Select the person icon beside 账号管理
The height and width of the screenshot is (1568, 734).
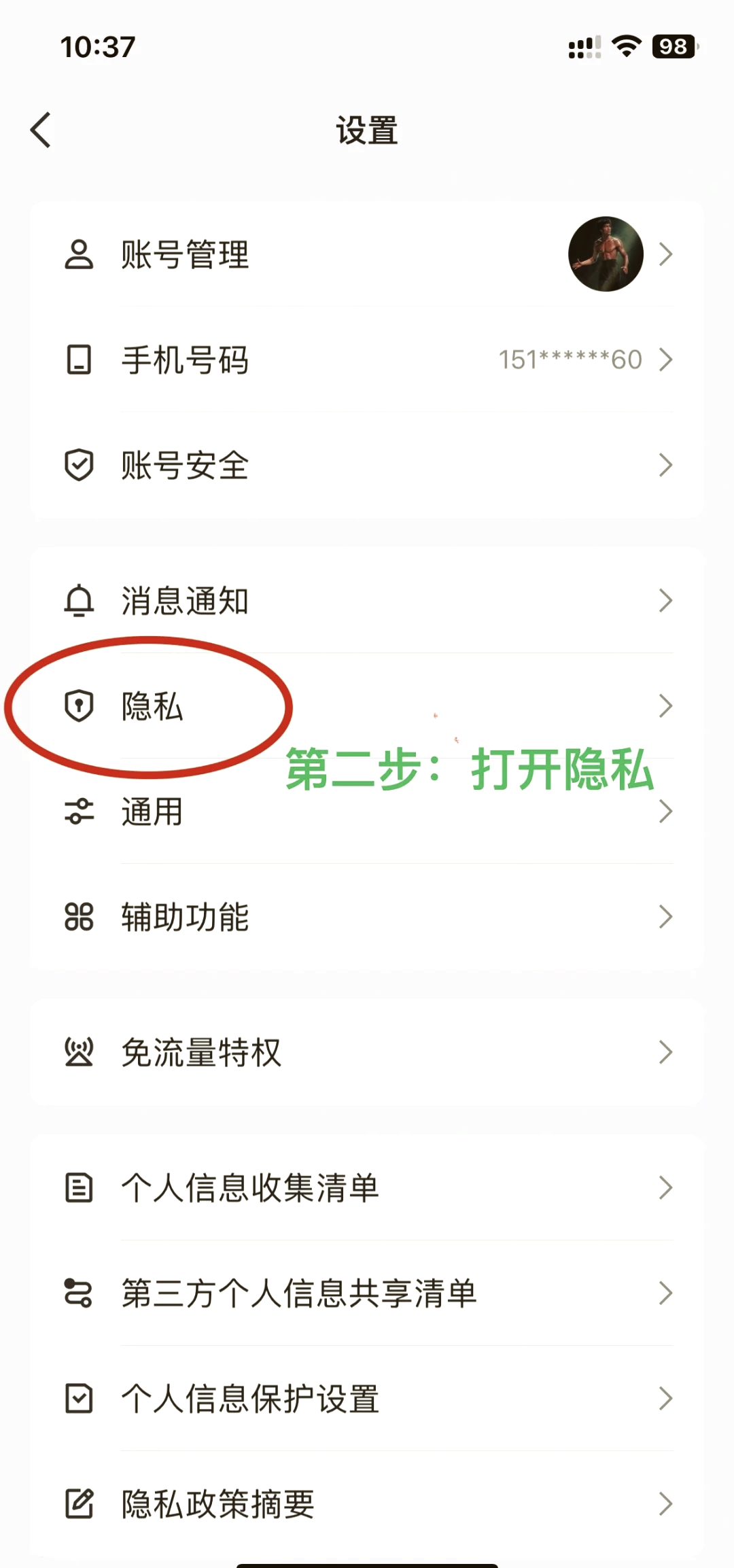point(80,254)
